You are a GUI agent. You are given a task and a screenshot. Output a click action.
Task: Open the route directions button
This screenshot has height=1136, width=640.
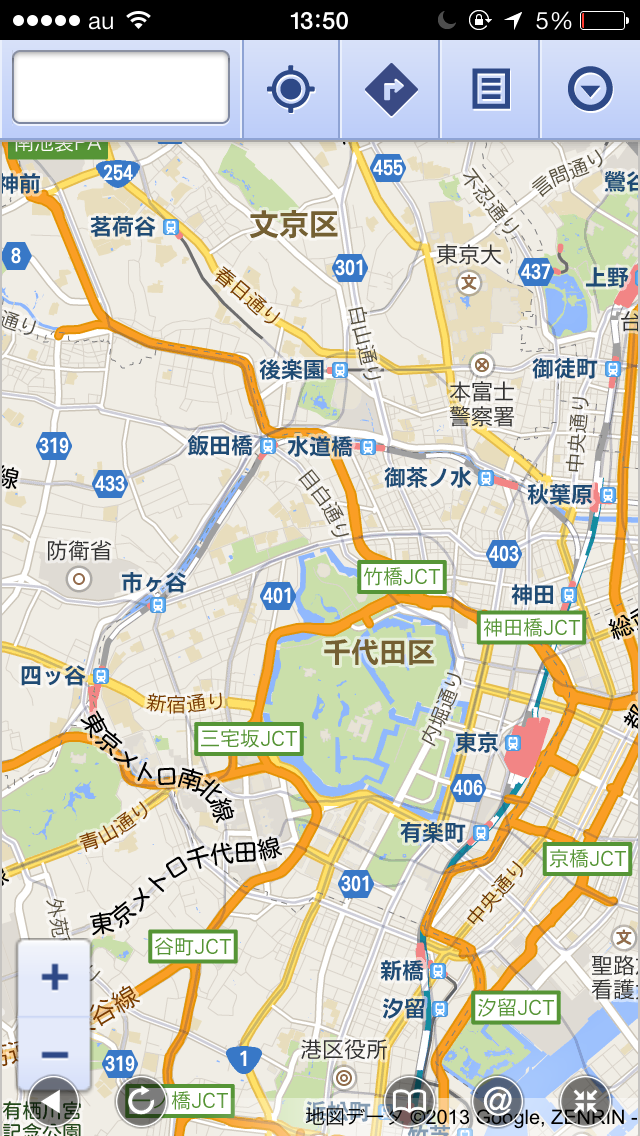click(391, 90)
